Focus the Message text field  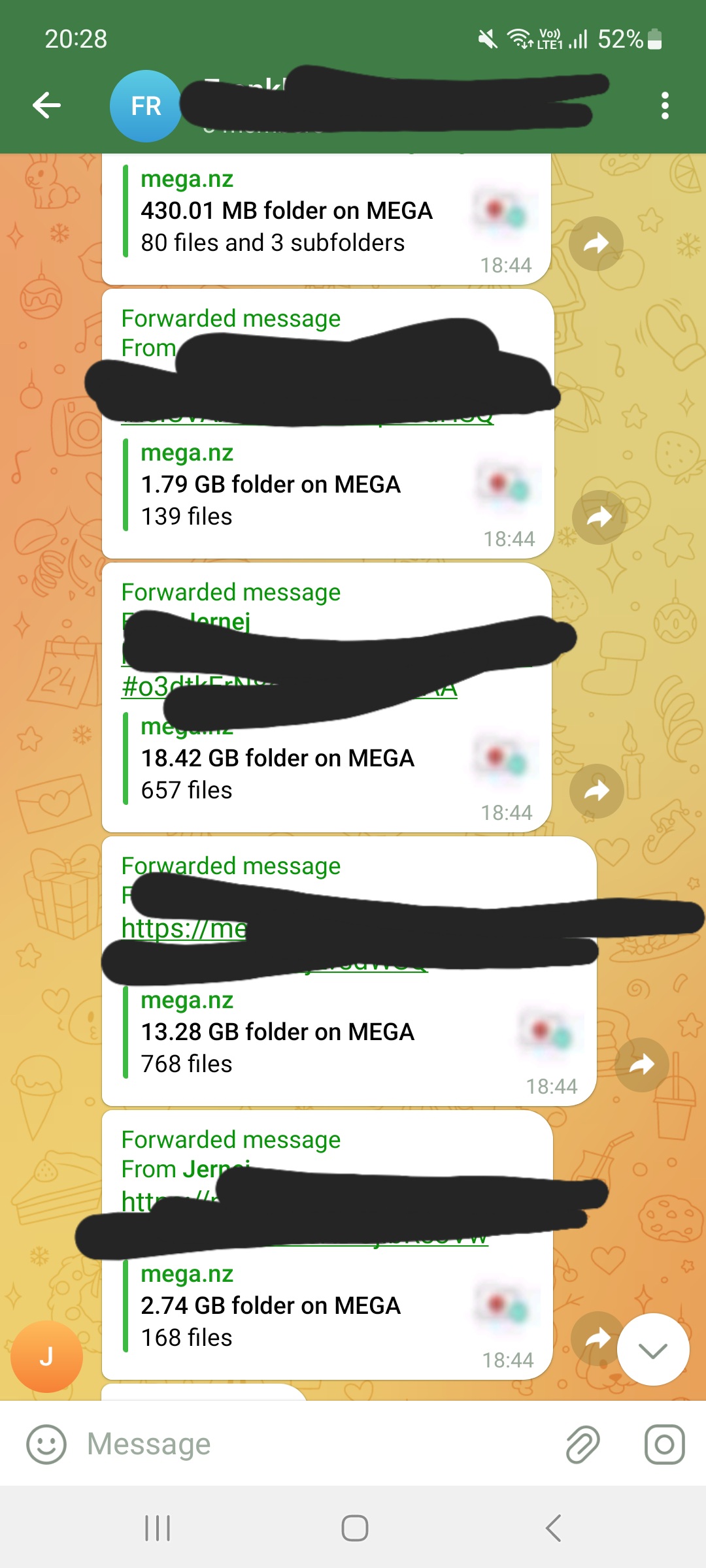pos(314,1444)
